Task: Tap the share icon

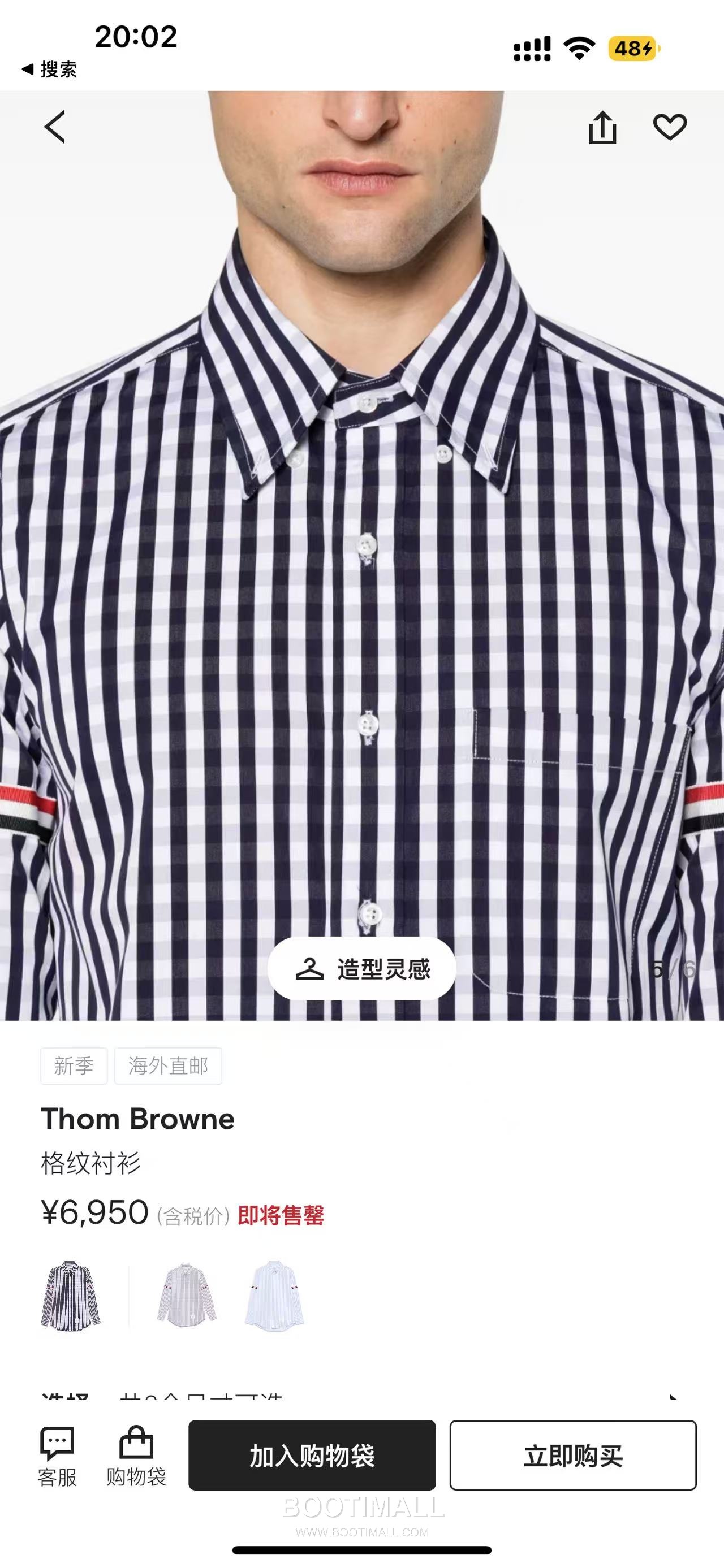Action: click(x=604, y=128)
